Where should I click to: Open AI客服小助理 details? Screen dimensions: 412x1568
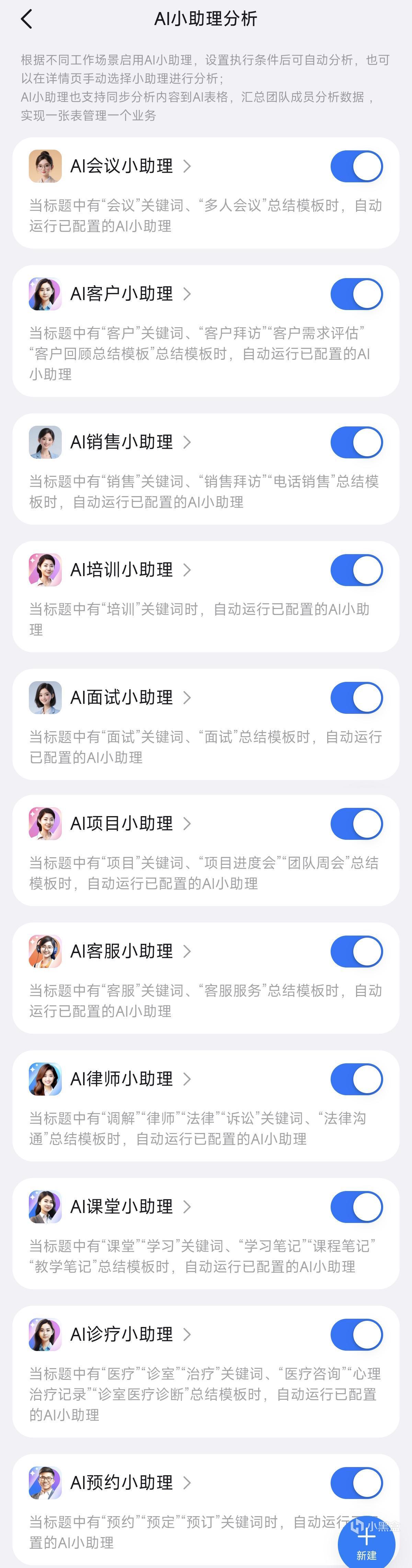(130, 951)
